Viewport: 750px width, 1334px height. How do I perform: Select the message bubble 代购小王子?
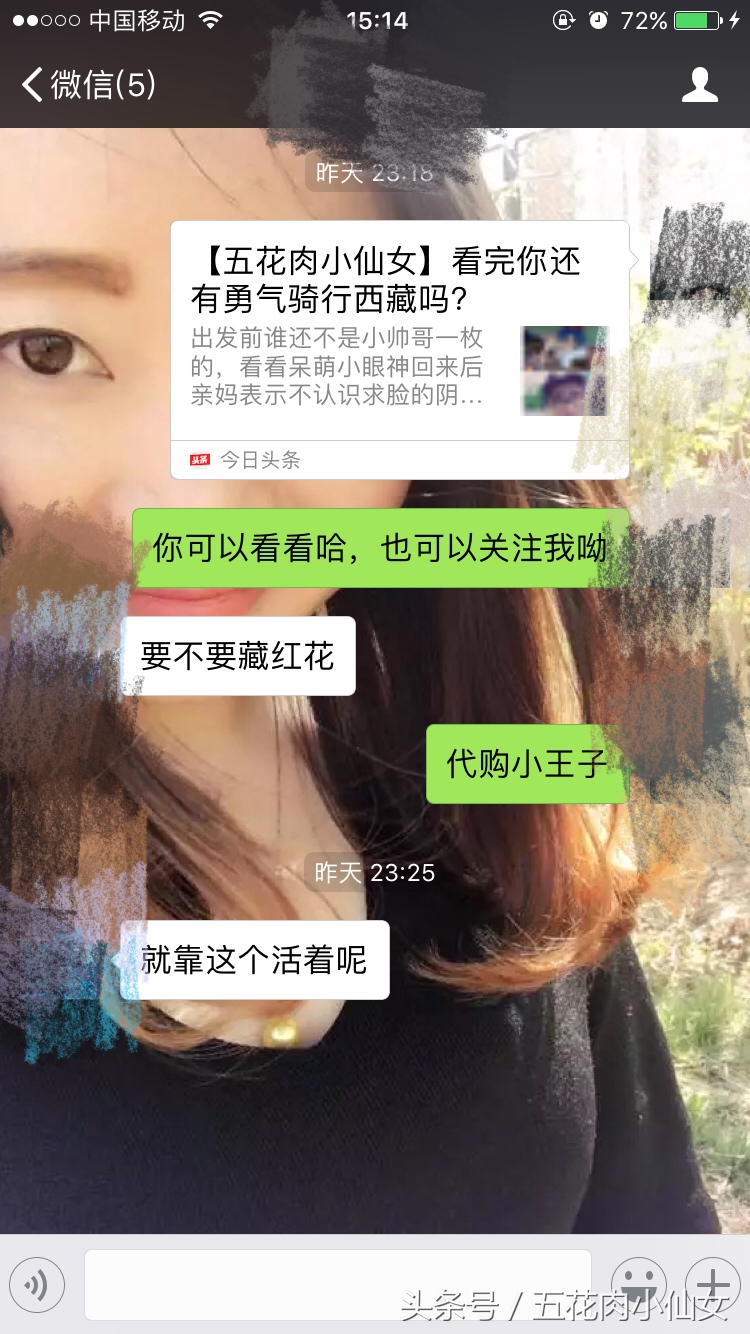pos(525,765)
